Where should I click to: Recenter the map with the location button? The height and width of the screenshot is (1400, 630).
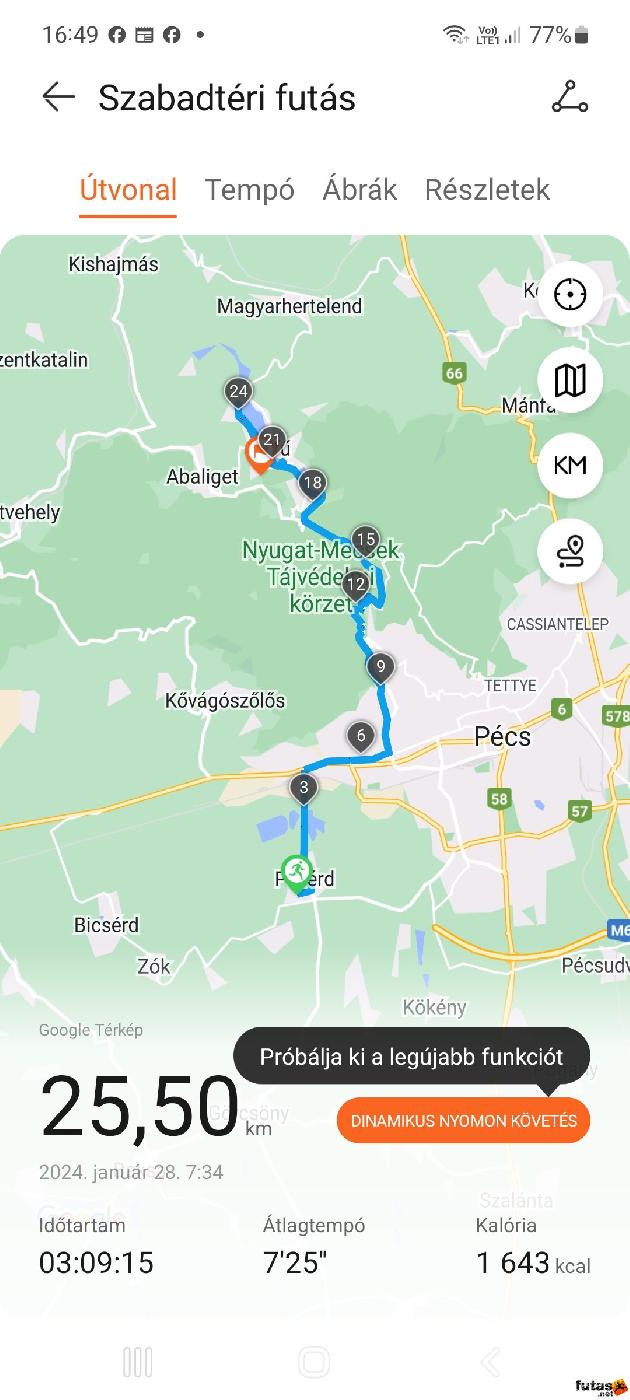tap(570, 295)
